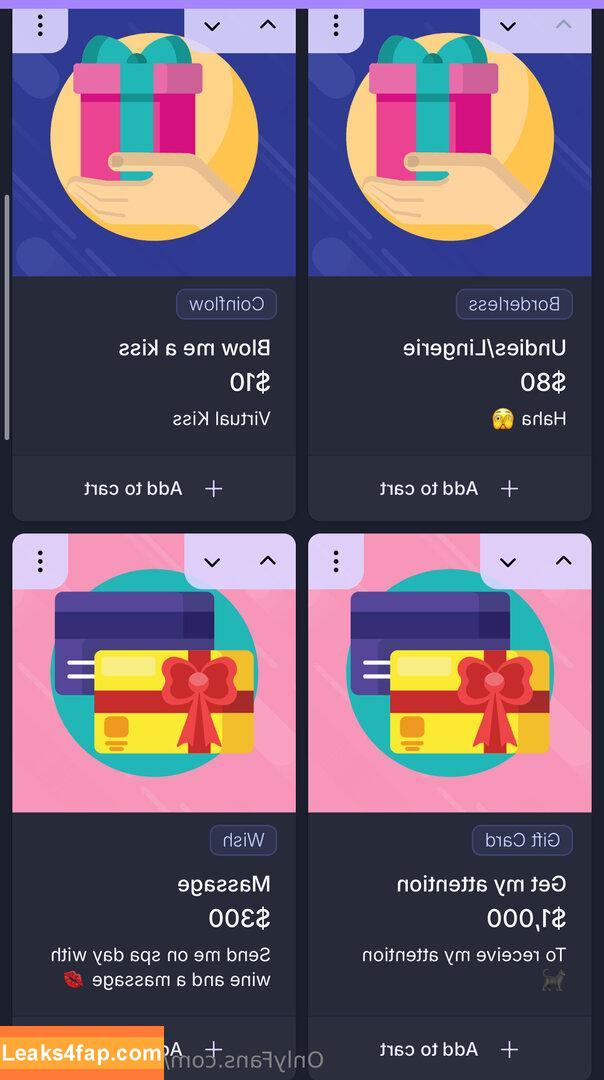Move Blow me a kiss up
The image size is (604, 1080).
tap(267, 26)
